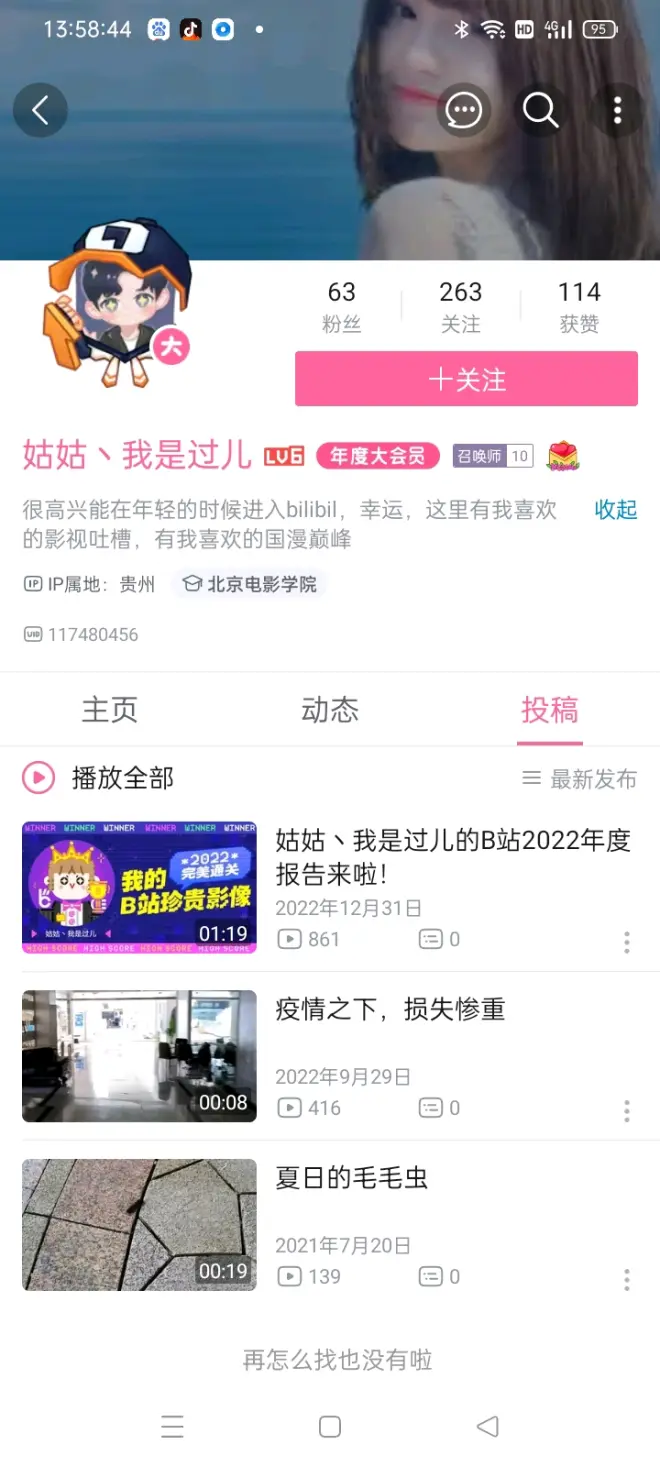This screenshot has width=660, height=1467.
Task: Open the 夏日的毛毛虫 video
Action: [x=352, y=1178]
